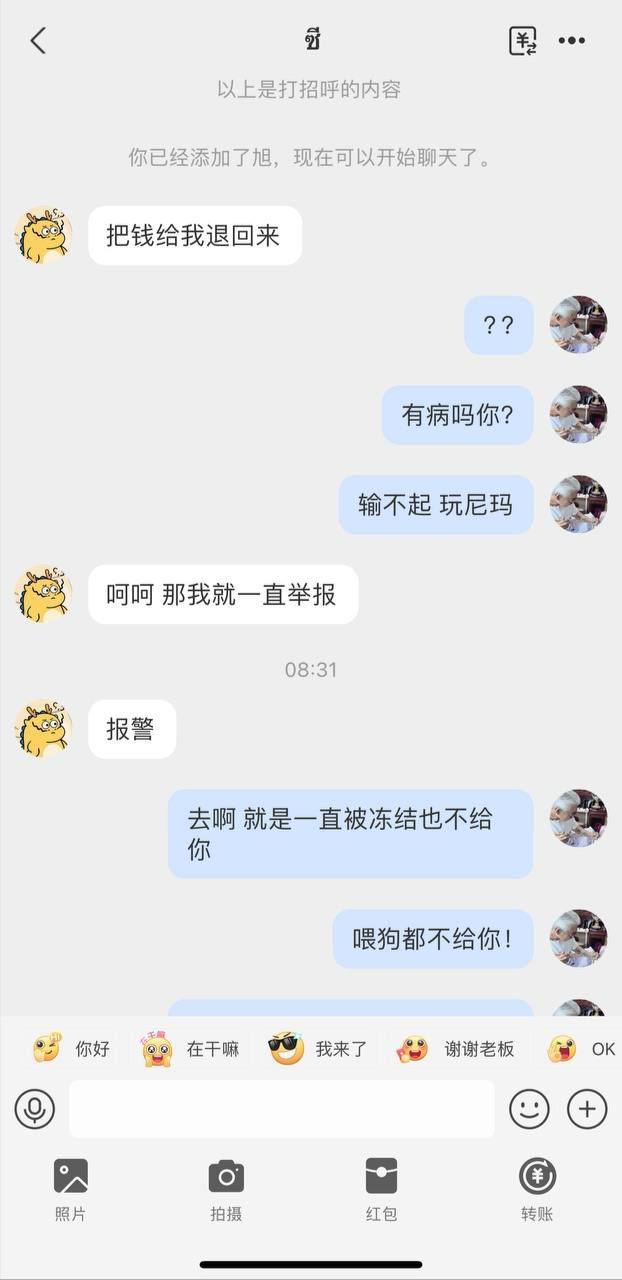Start a 转账 money transfer
This screenshot has width=622, height=1280.
coord(537,1190)
